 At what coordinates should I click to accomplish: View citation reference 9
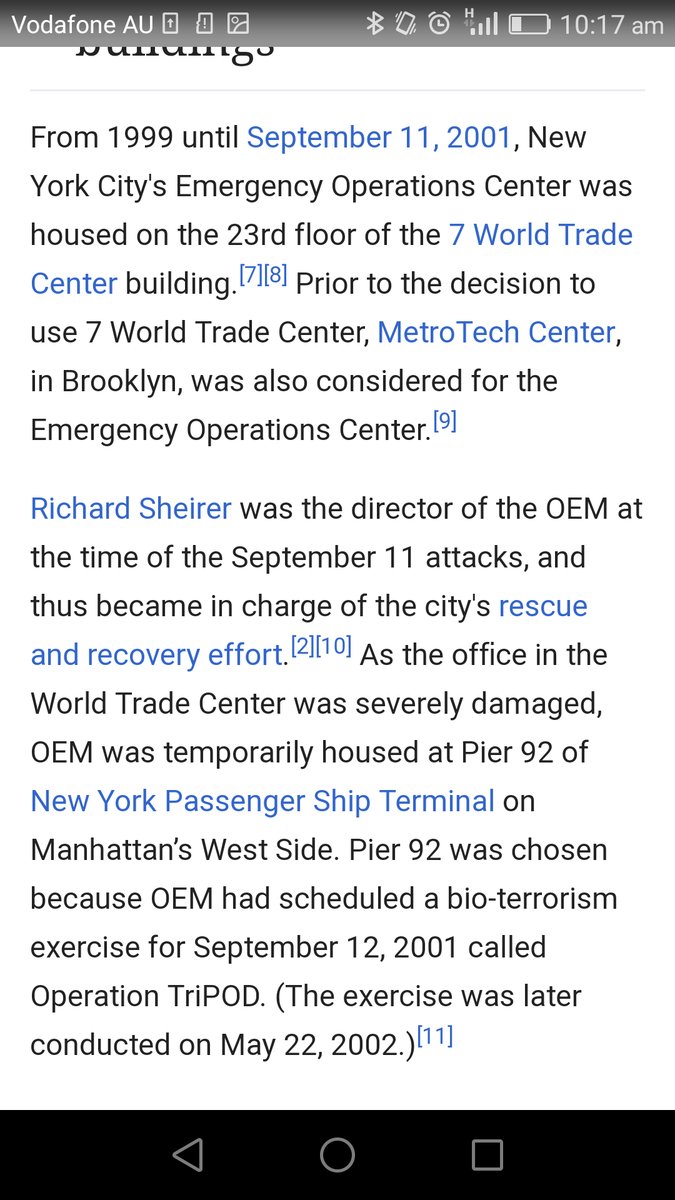(x=445, y=422)
